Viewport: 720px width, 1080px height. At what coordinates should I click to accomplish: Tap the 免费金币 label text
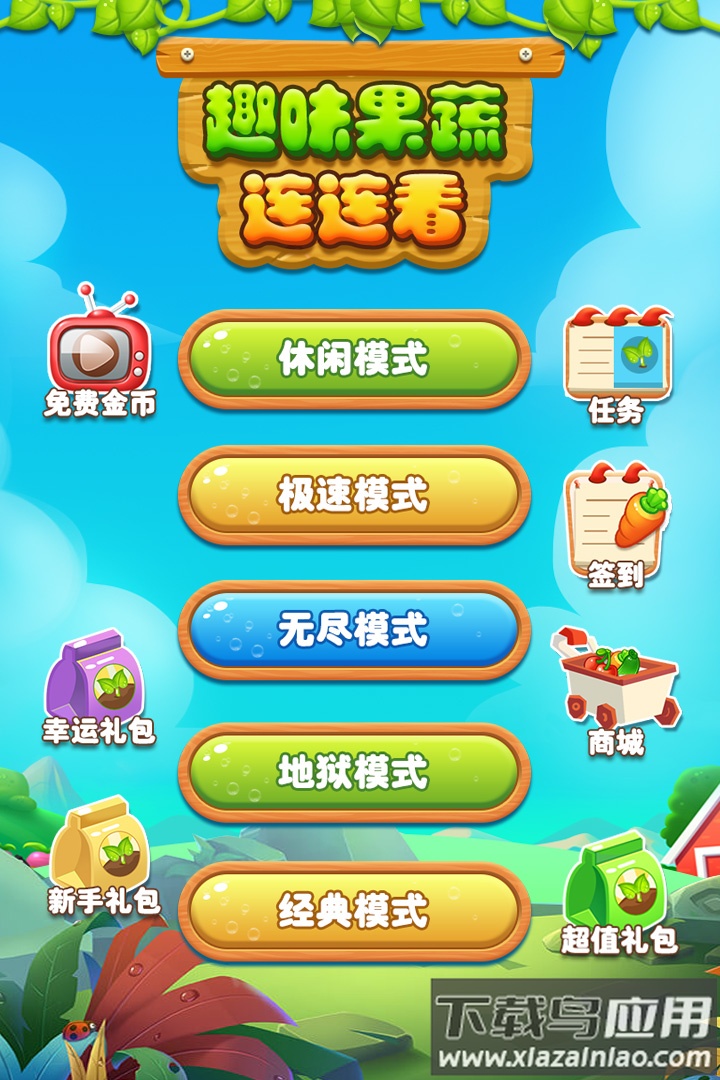102,404
